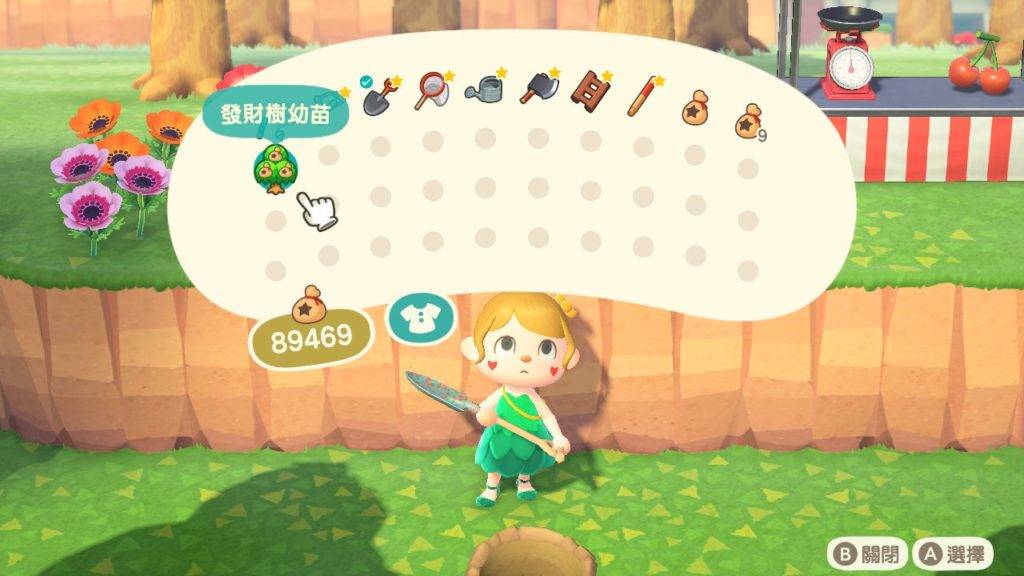
Task: Open the clothing shirt button
Action: tap(421, 318)
